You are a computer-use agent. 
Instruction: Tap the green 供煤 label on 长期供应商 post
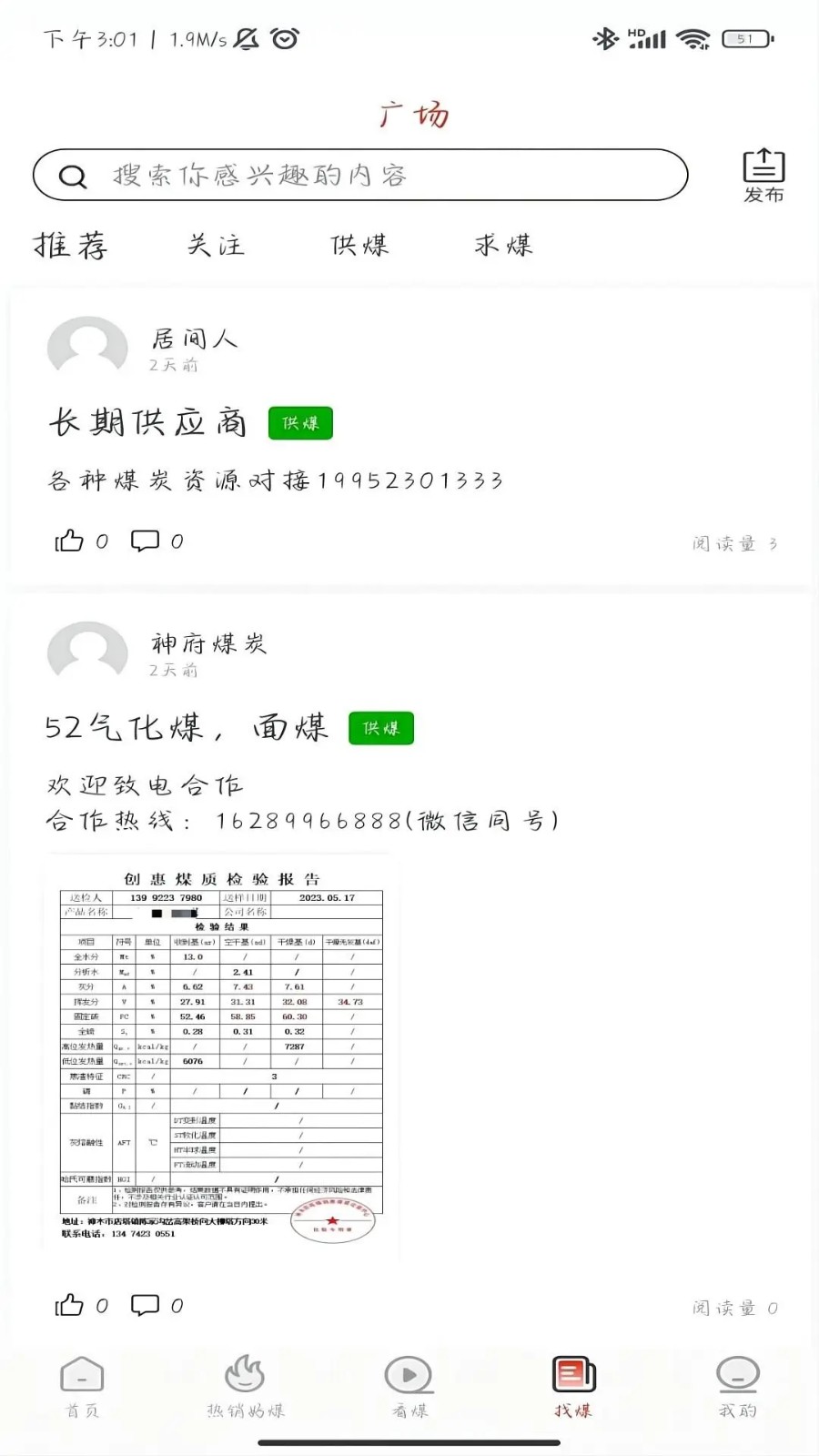(x=302, y=422)
